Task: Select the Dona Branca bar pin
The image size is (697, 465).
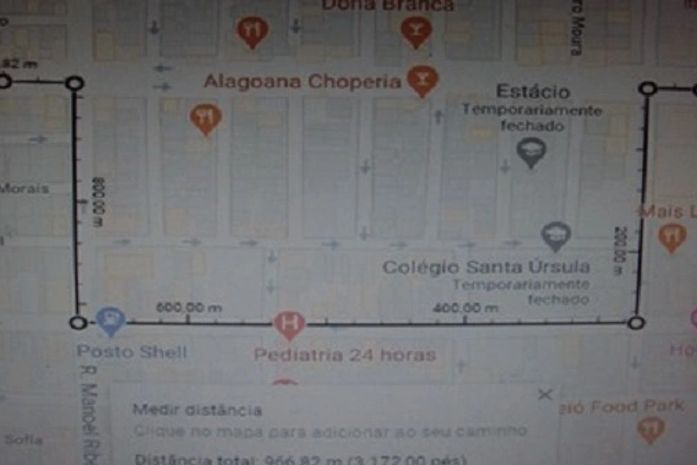Action: point(415,32)
